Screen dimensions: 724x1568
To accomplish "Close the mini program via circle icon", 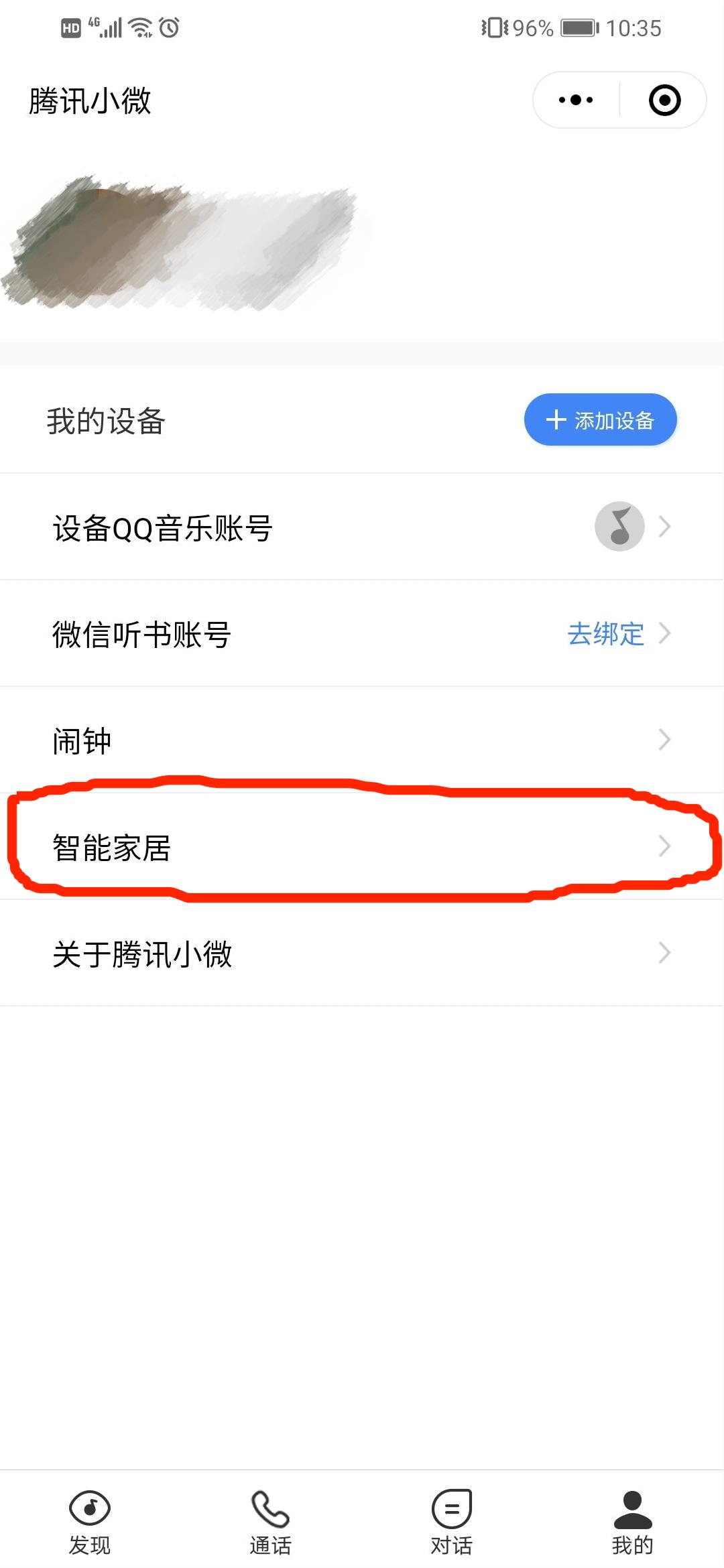I will [x=664, y=101].
